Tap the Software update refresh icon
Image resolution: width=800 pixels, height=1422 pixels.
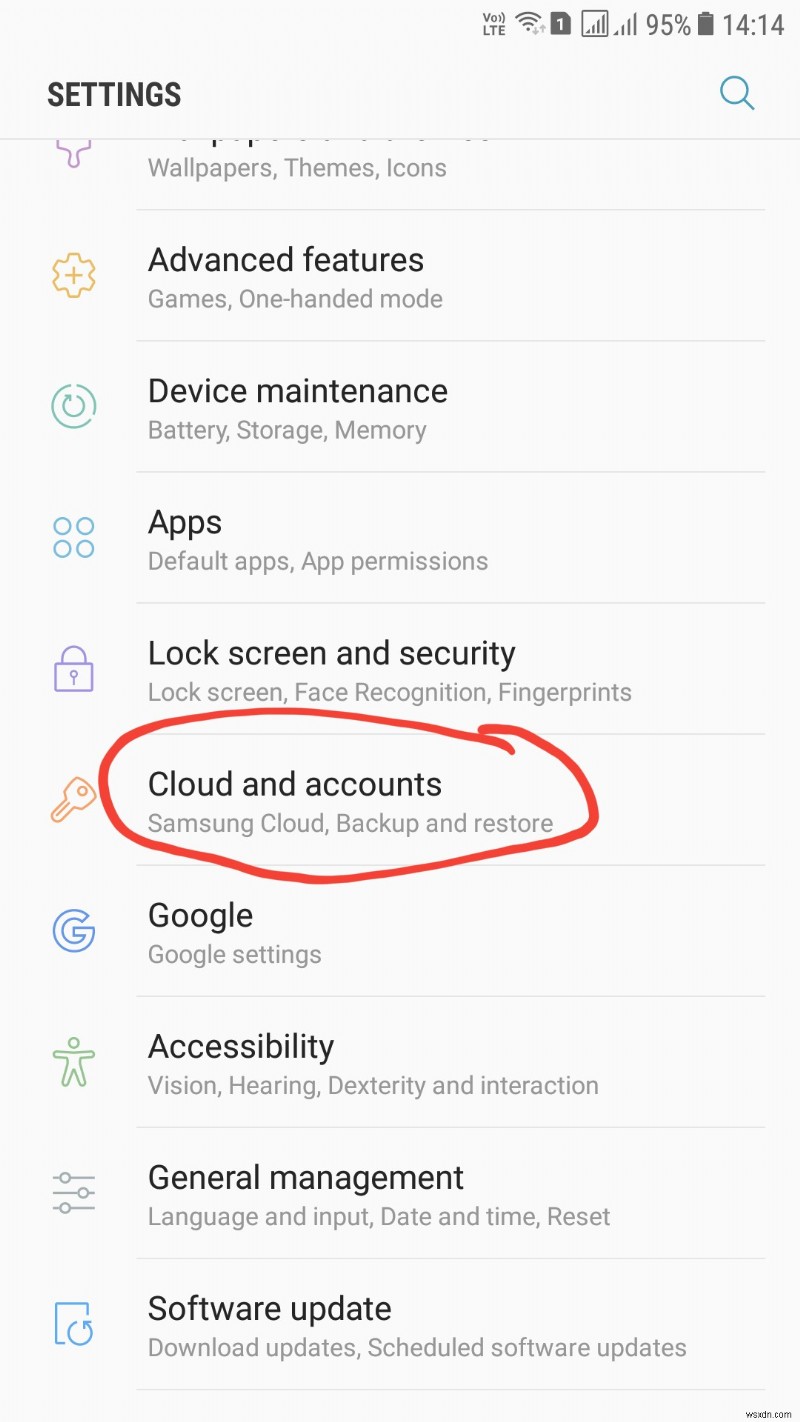[73, 1322]
